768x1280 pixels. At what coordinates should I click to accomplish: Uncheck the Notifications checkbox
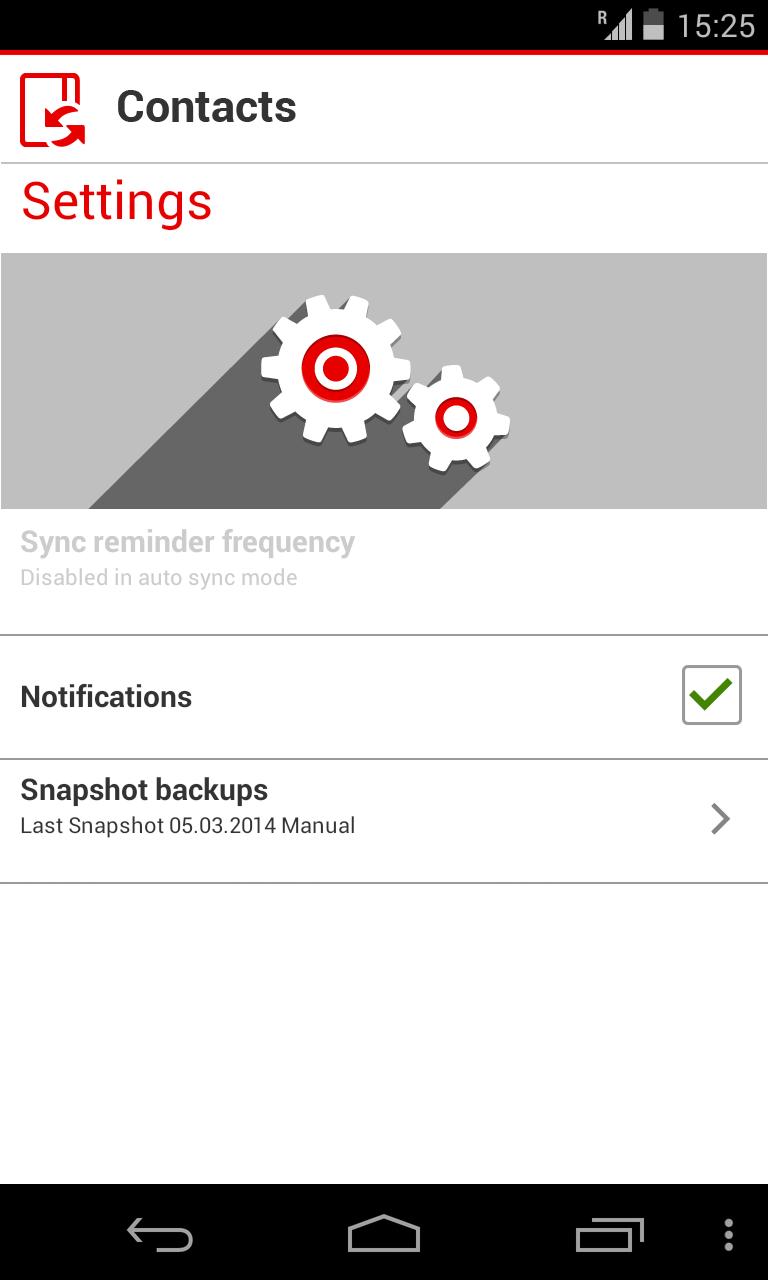tap(711, 695)
